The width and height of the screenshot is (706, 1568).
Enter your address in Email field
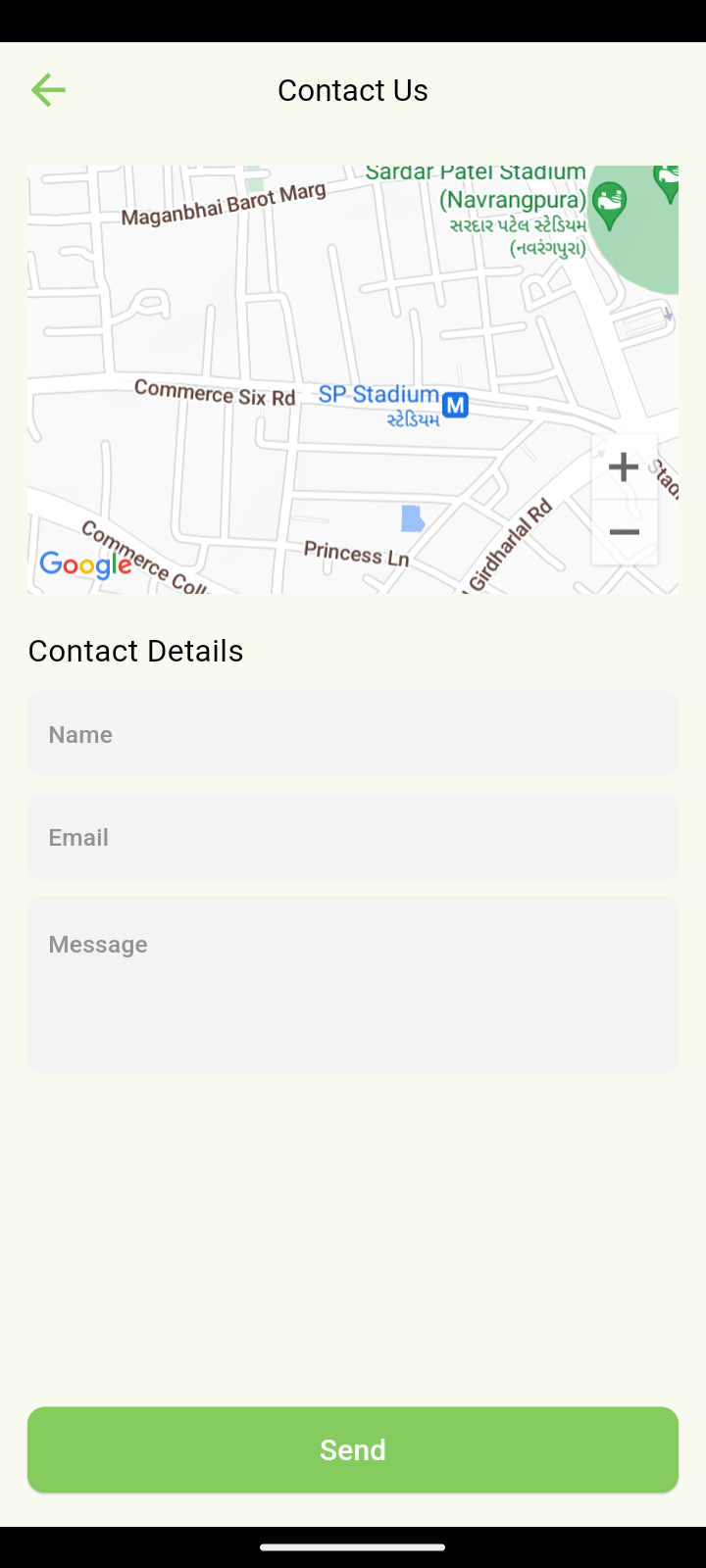point(353,837)
